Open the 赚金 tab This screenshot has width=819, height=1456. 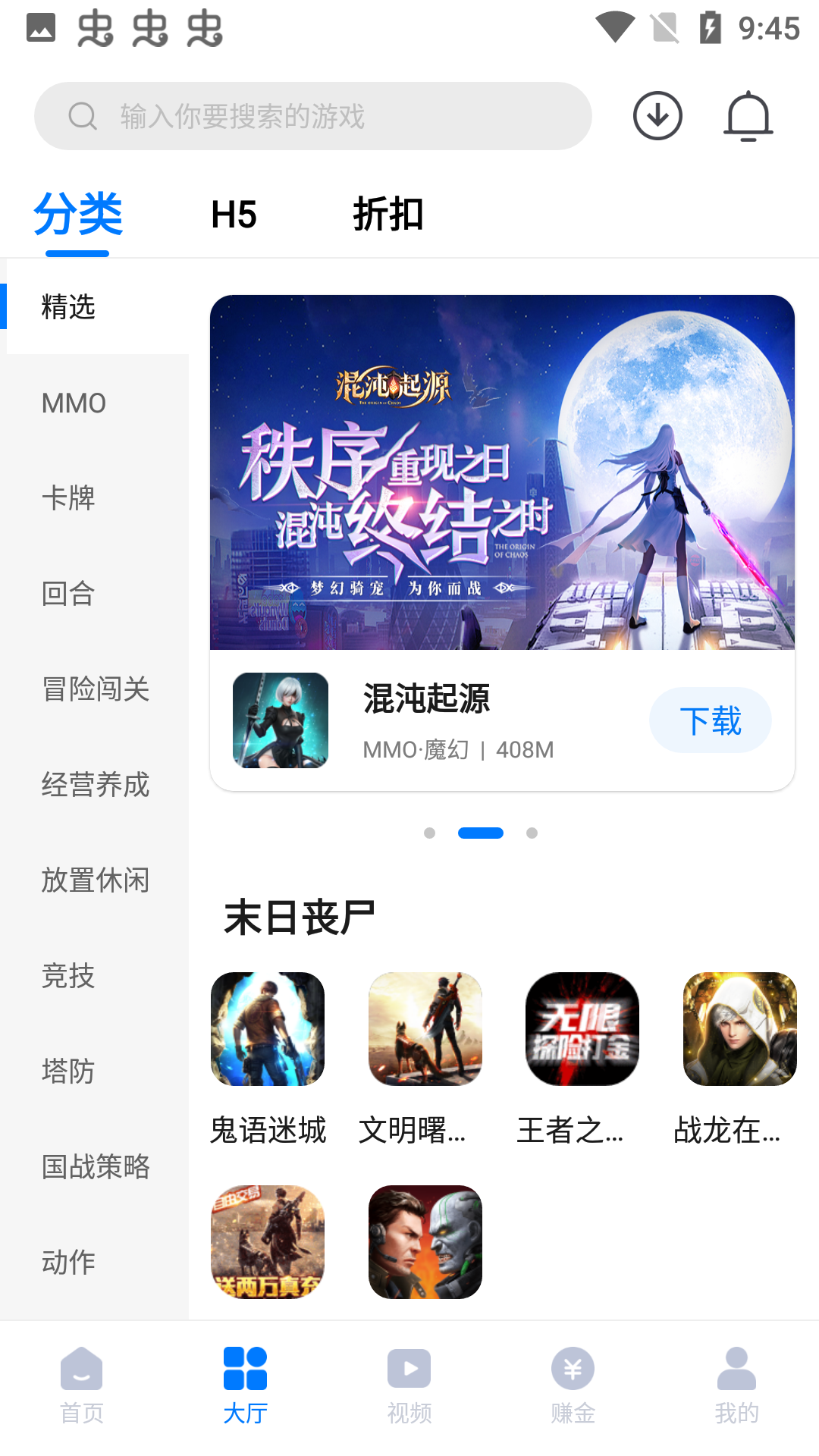click(x=573, y=1385)
